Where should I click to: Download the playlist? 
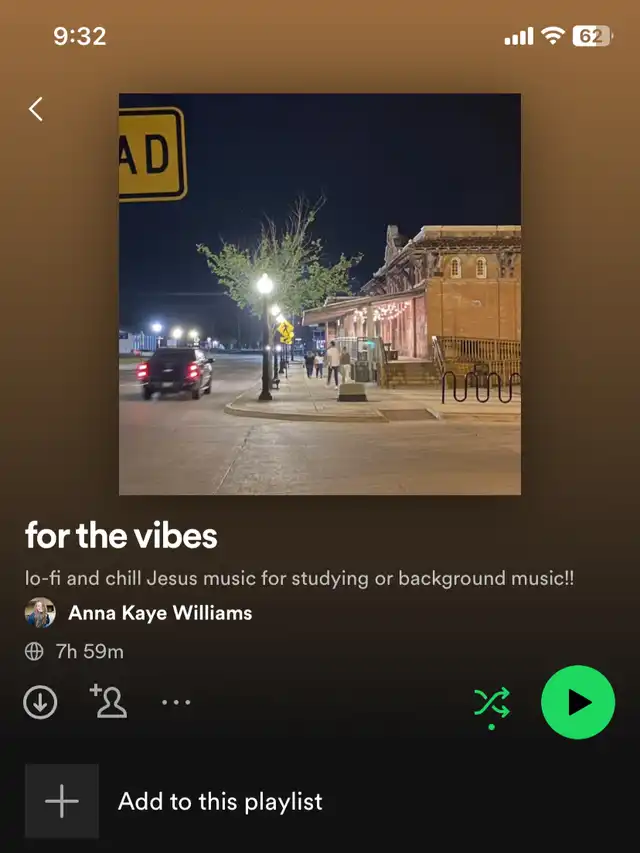click(x=40, y=702)
